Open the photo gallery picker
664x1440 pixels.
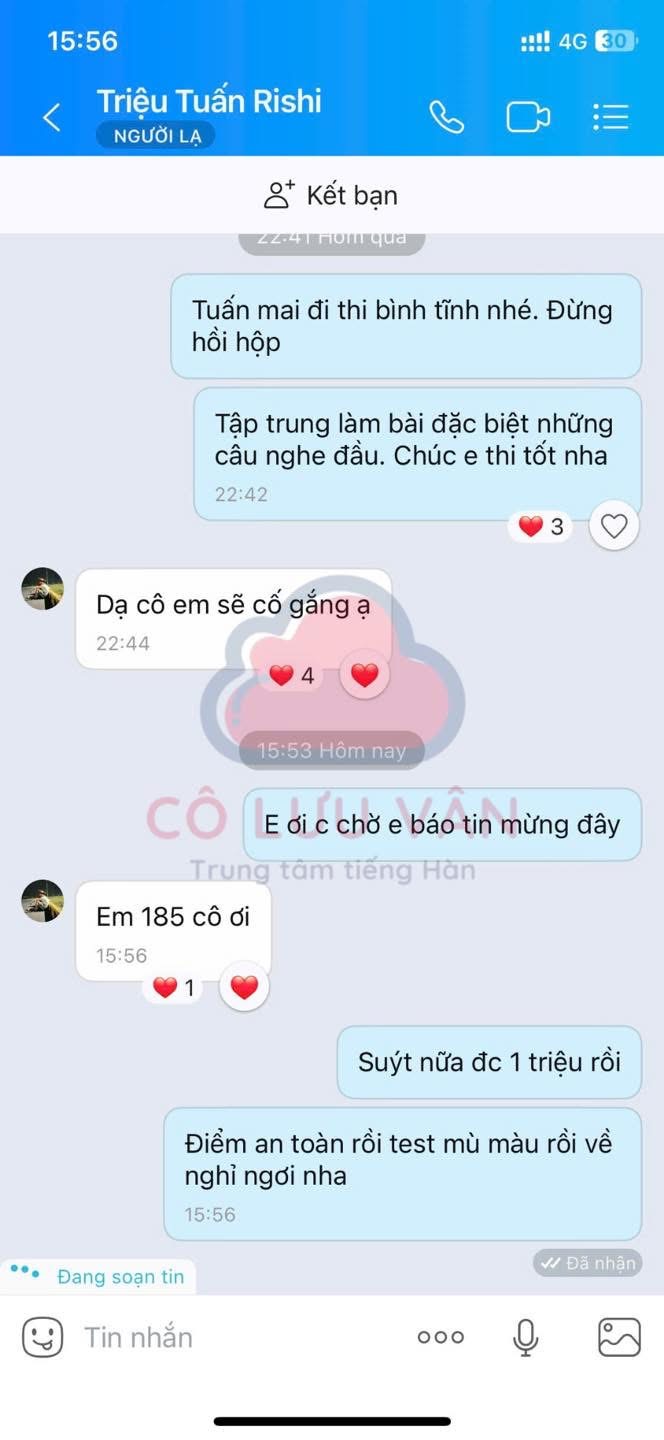(x=618, y=1337)
